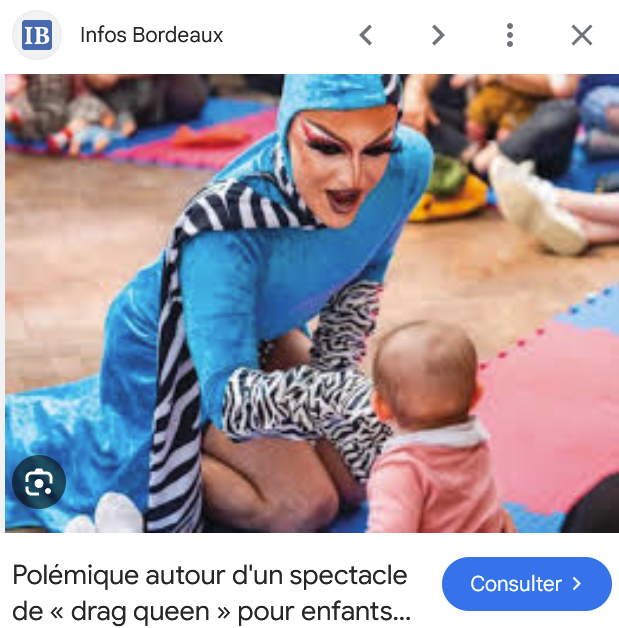Tap the Consulter button
This screenshot has height=628, width=619.
[x=526, y=583]
